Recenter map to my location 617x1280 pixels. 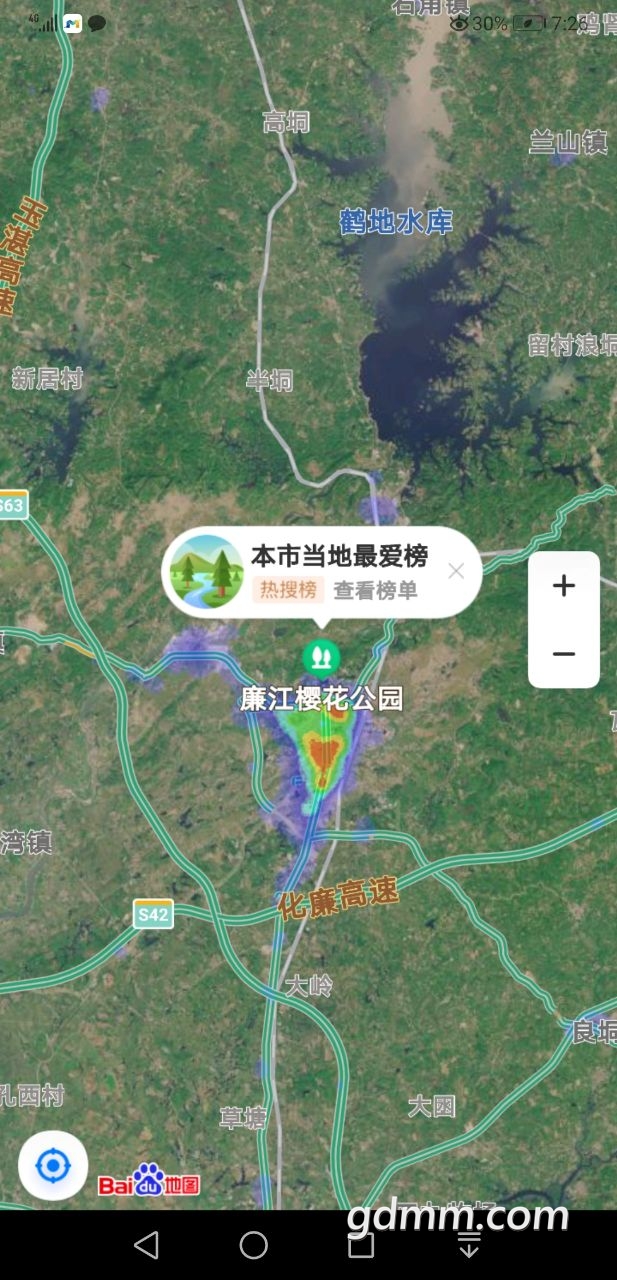click(x=53, y=1165)
